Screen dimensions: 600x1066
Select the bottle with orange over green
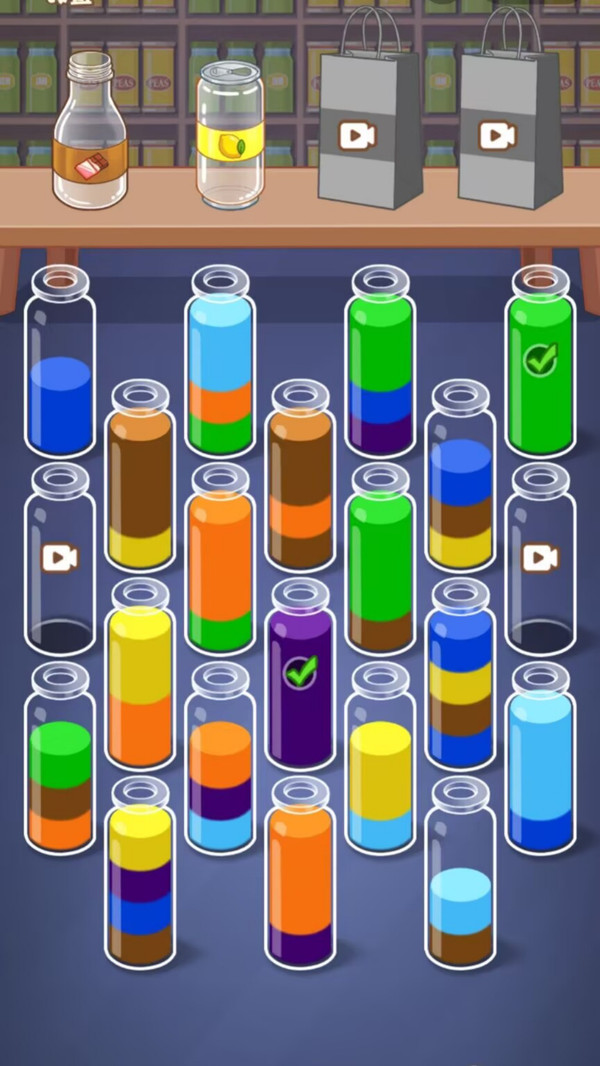click(220, 565)
